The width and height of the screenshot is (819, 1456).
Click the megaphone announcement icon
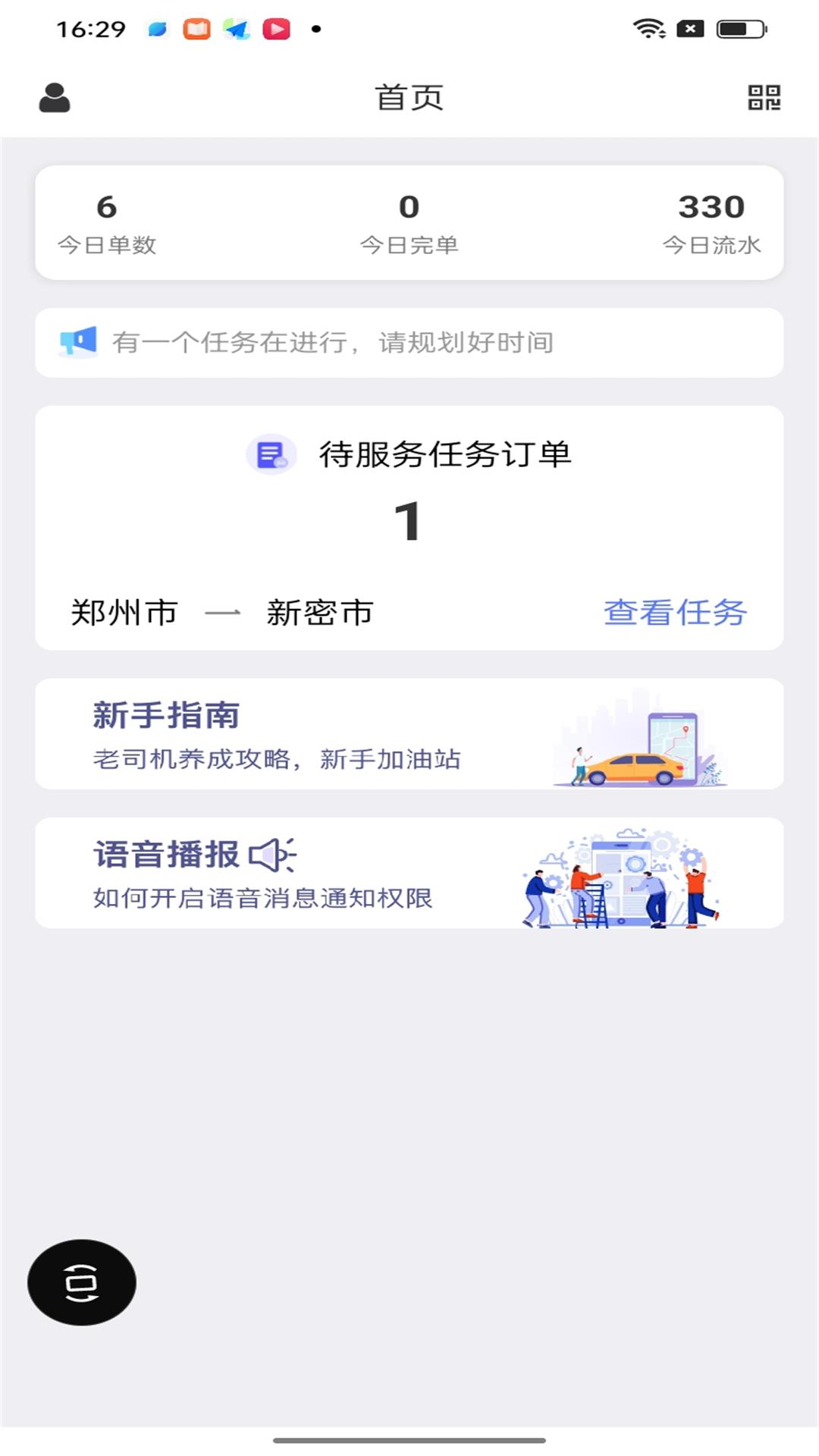(x=78, y=343)
